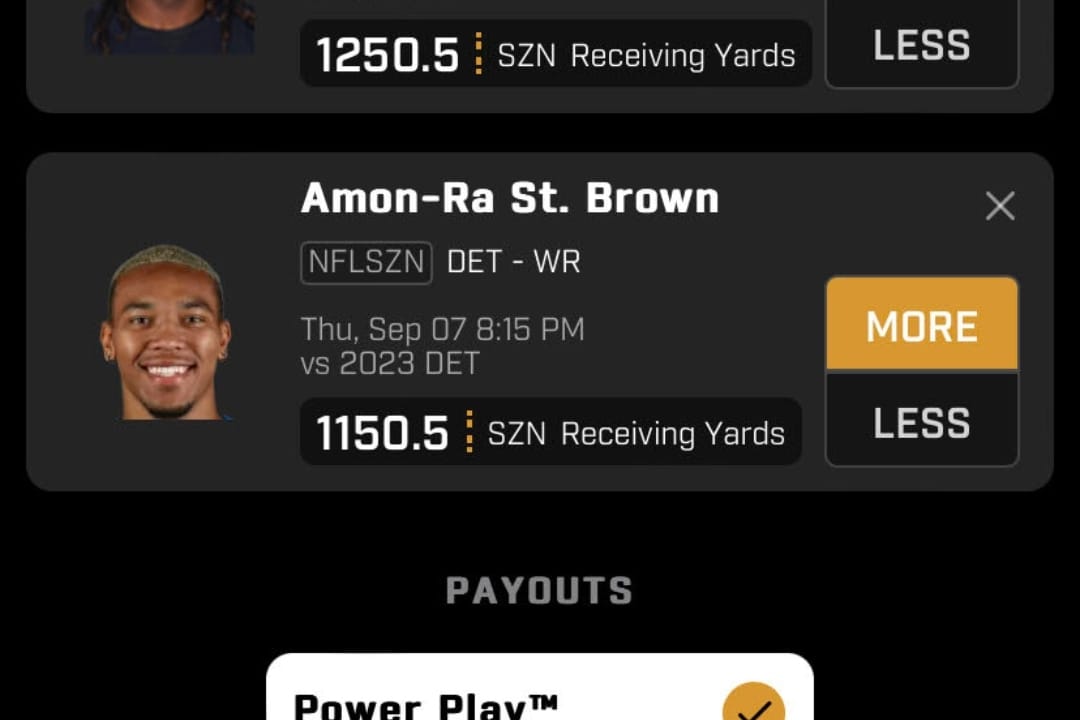Choose LESS for Amon-Ra St. Brown
The width and height of the screenshot is (1080, 720).
pos(921,422)
